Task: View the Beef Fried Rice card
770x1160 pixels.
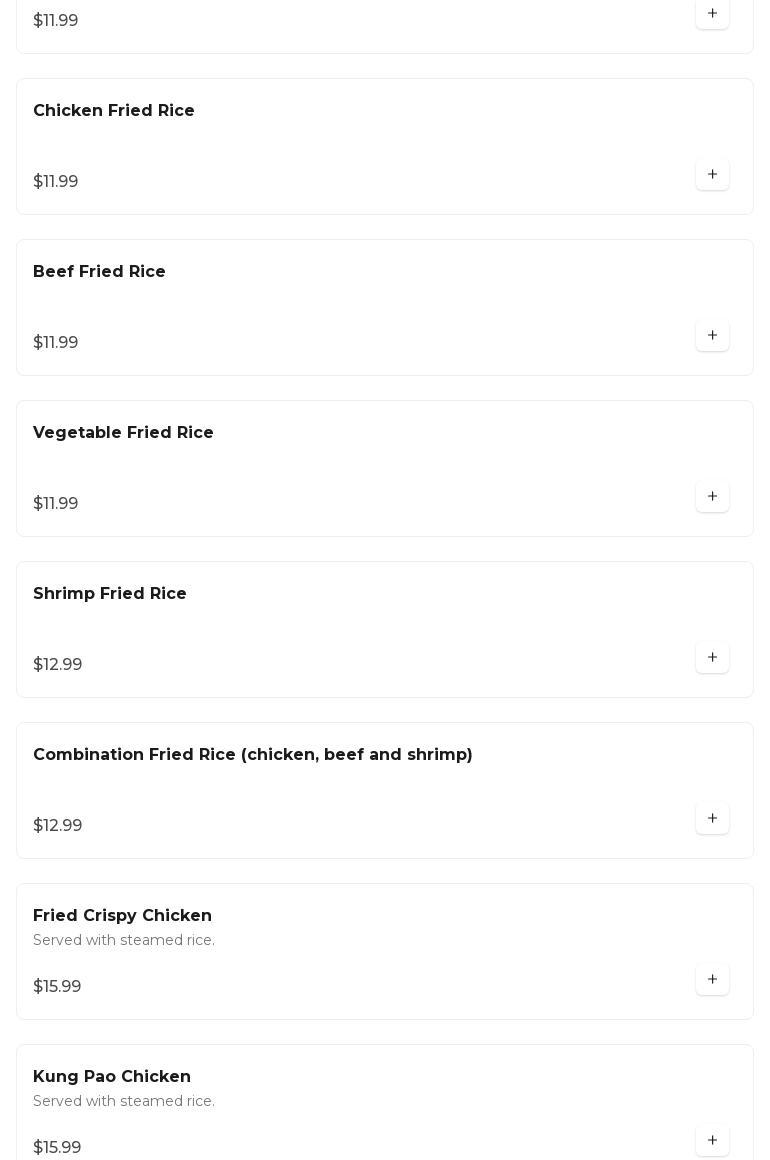Action: 100,272
